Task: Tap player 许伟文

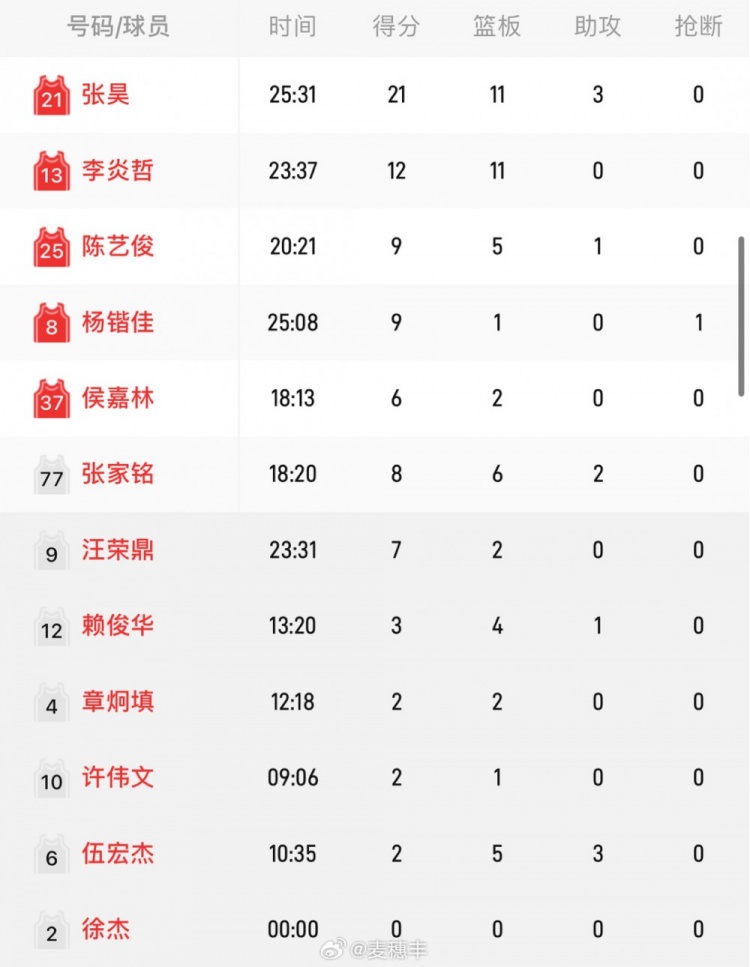Action: (117, 778)
